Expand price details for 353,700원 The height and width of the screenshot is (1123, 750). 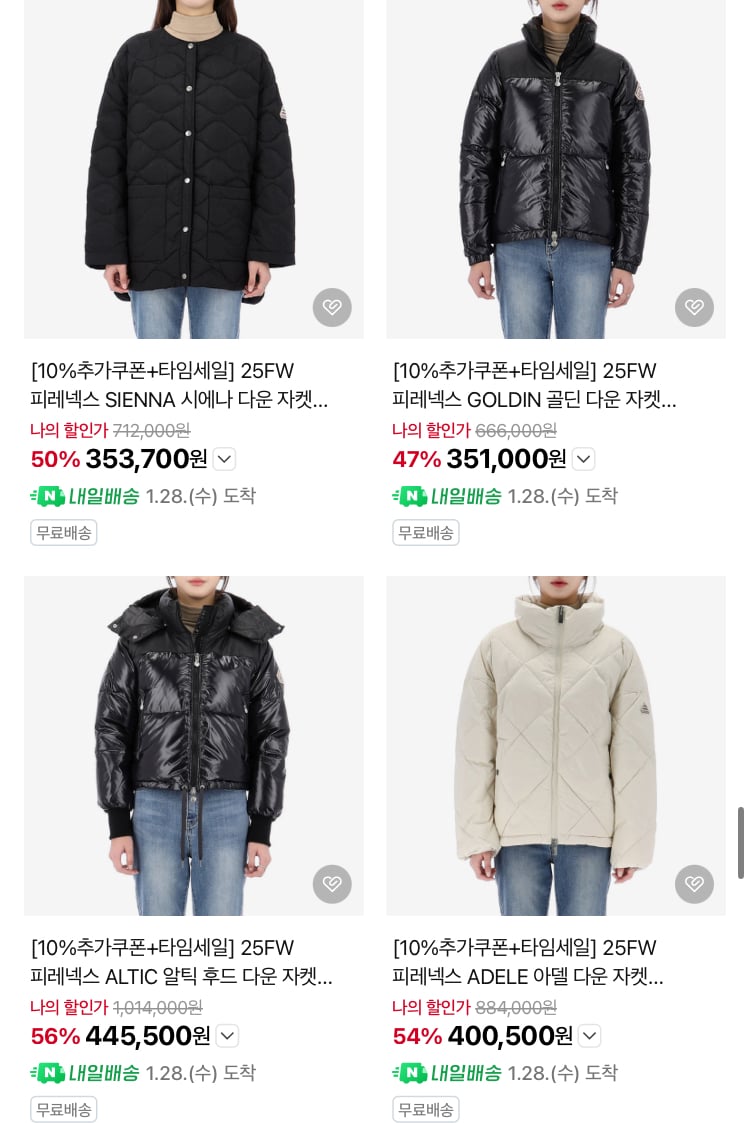[225, 459]
